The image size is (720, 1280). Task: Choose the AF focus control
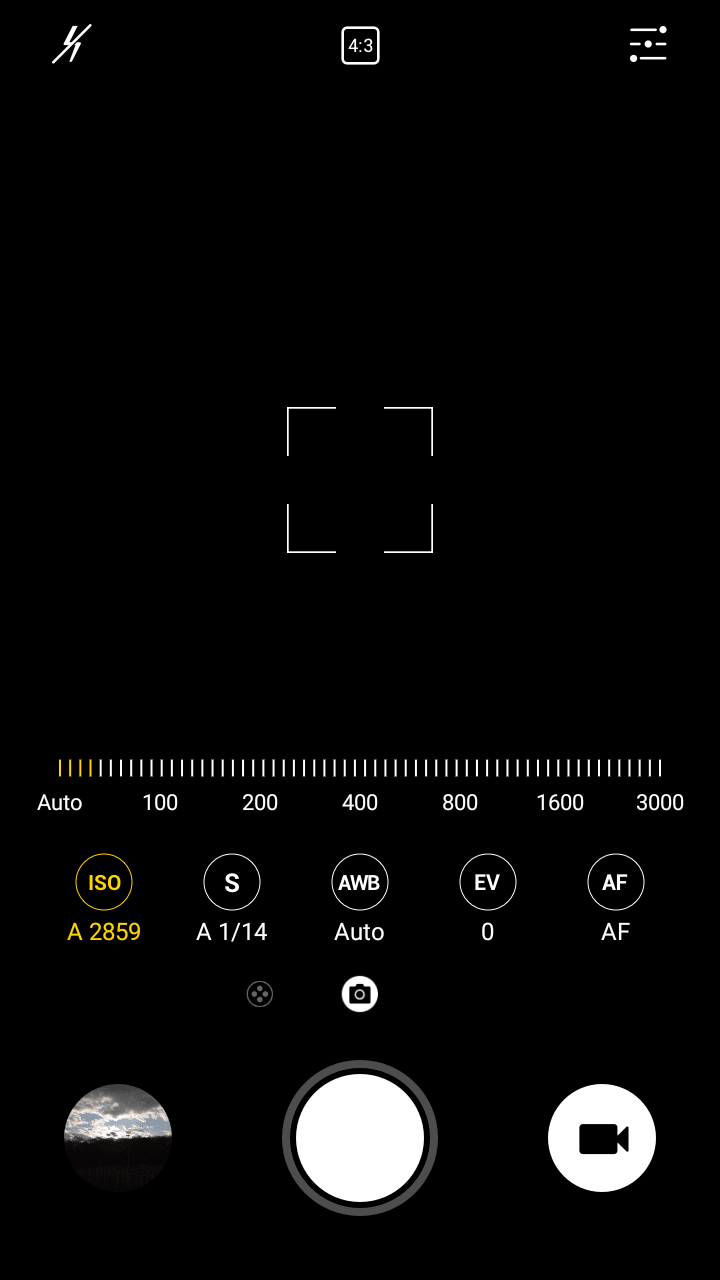pyautogui.click(x=615, y=882)
